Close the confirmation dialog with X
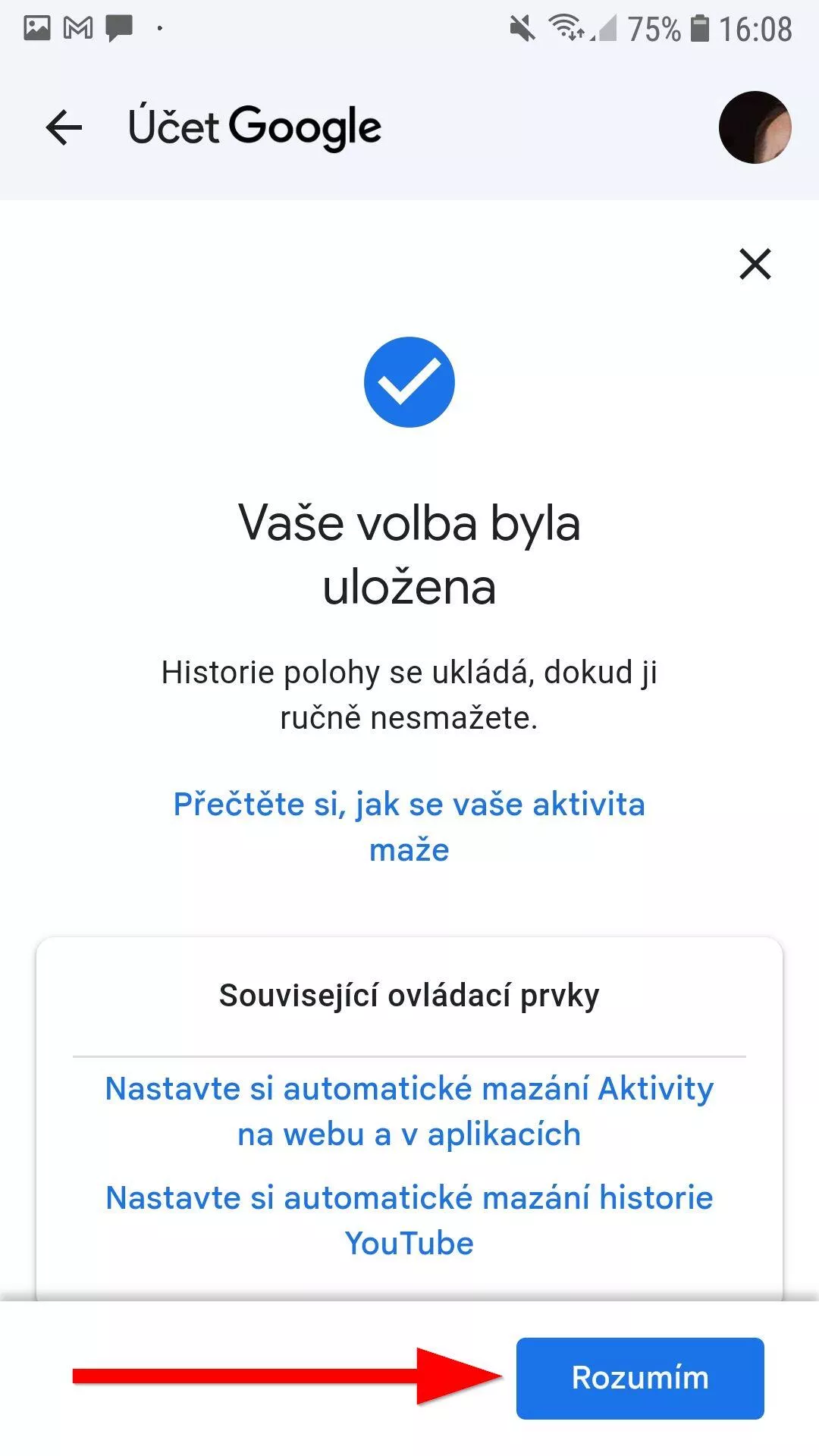Image resolution: width=819 pixels, height=1456 pixels. tap(755, 264)
